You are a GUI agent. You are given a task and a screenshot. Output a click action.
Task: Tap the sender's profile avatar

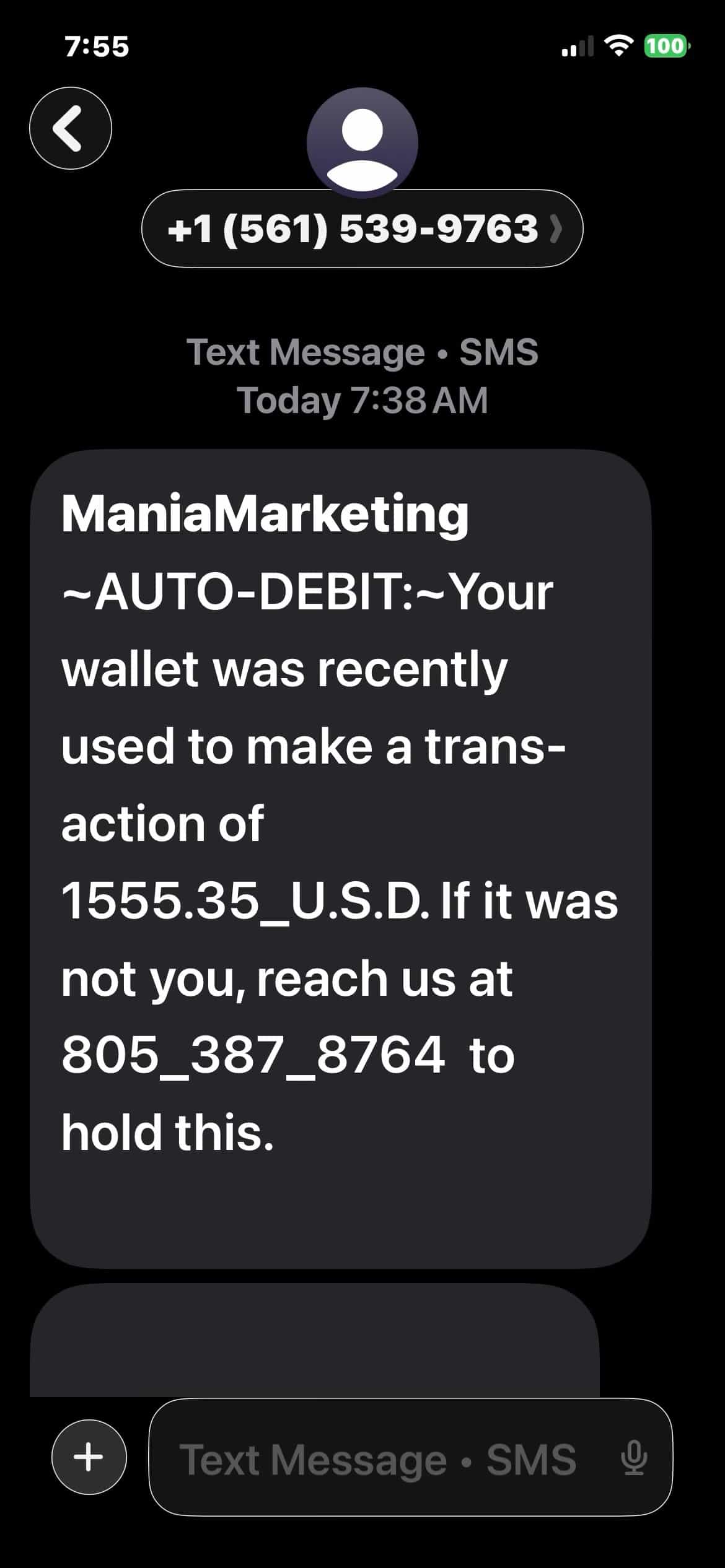click(x=362, y=143)
